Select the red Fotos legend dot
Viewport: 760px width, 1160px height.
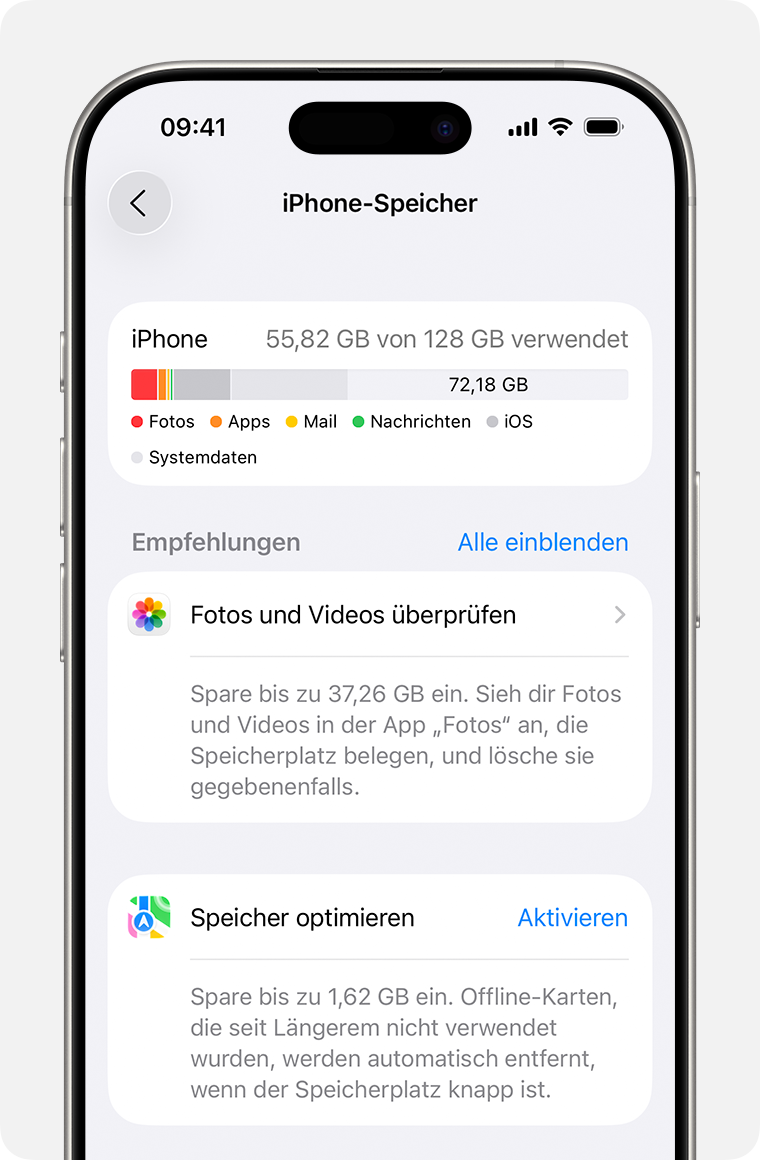[137, 422]
